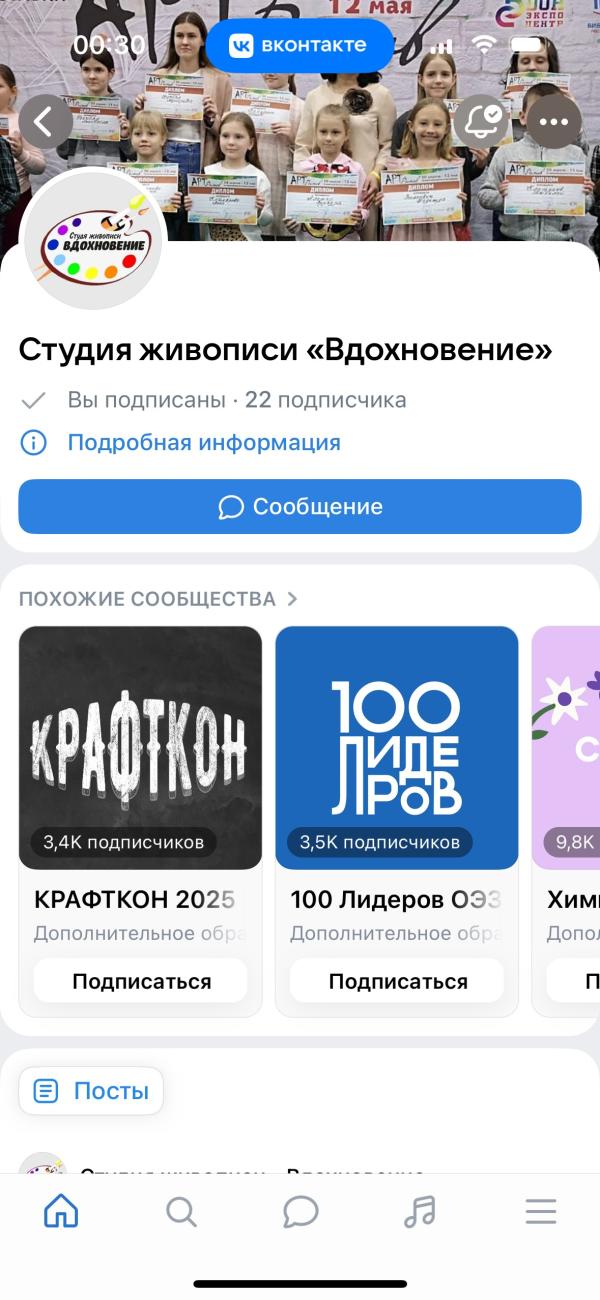This screenshot has height=1300, width=600.
Task: Go back using the arrow icon
Action: click(x=45, y=122)
